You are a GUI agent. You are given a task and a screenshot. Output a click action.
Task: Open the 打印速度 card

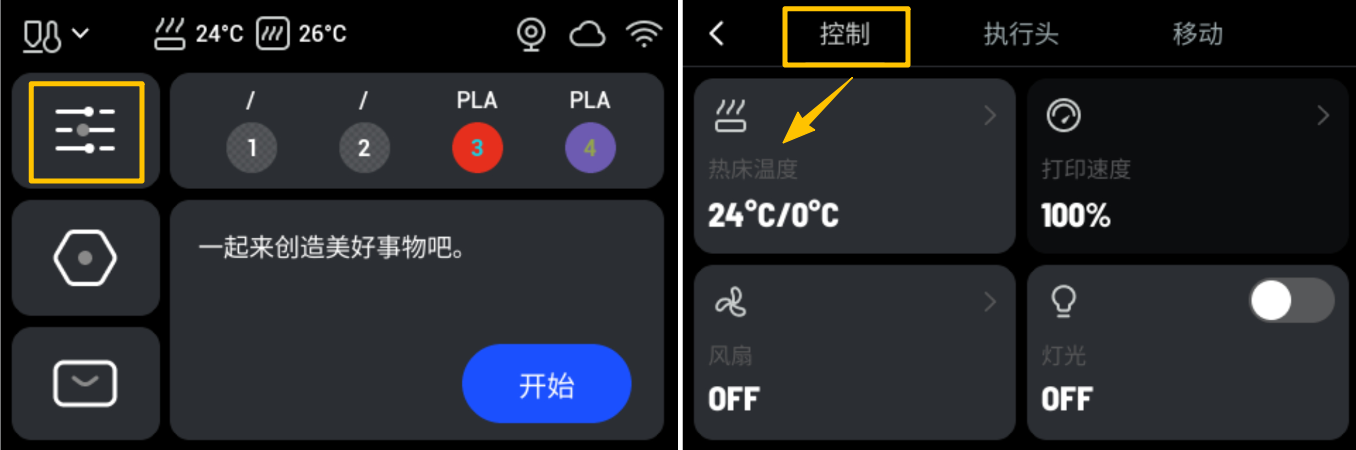pos(1187,166)
